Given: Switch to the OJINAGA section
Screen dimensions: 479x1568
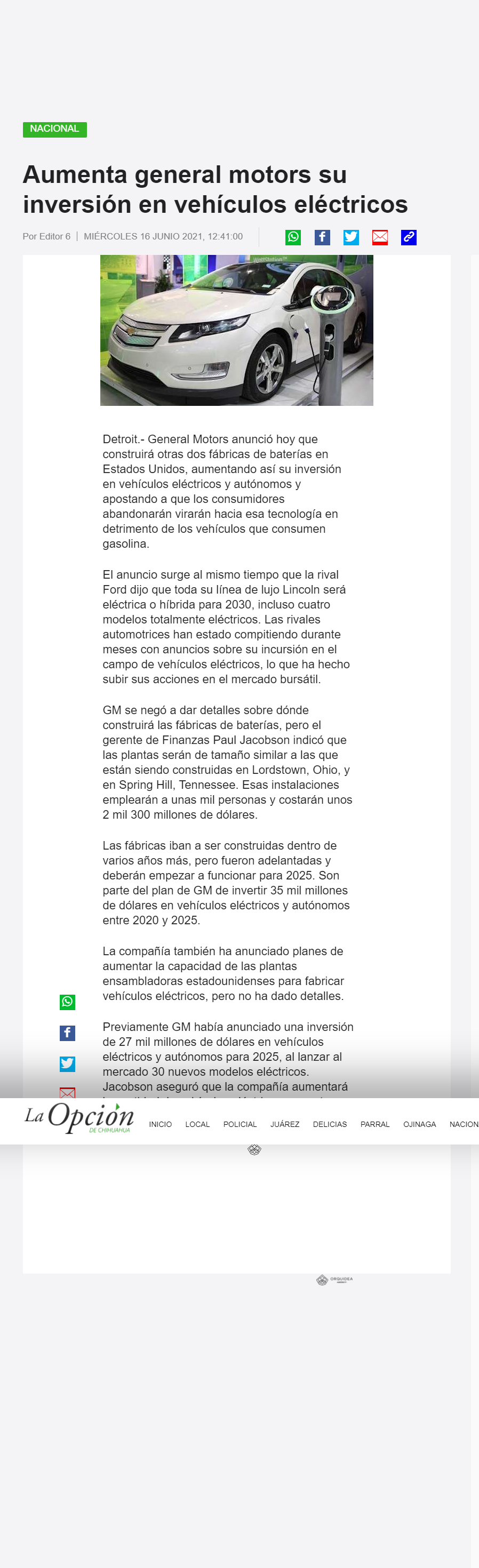Looking at the screenshot, I should [419, 1124].
